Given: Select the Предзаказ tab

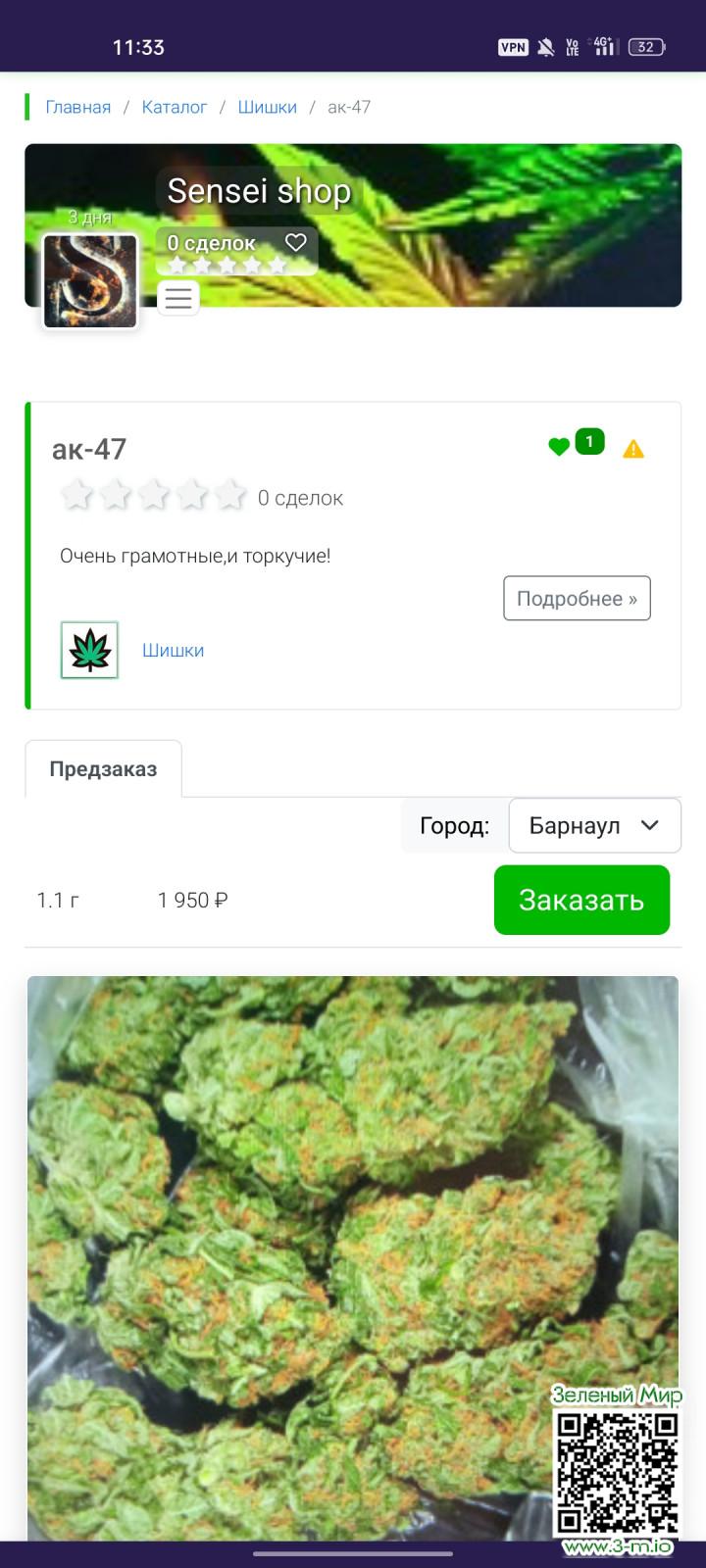Looking at the screenshot, I should tap(103, 769).
